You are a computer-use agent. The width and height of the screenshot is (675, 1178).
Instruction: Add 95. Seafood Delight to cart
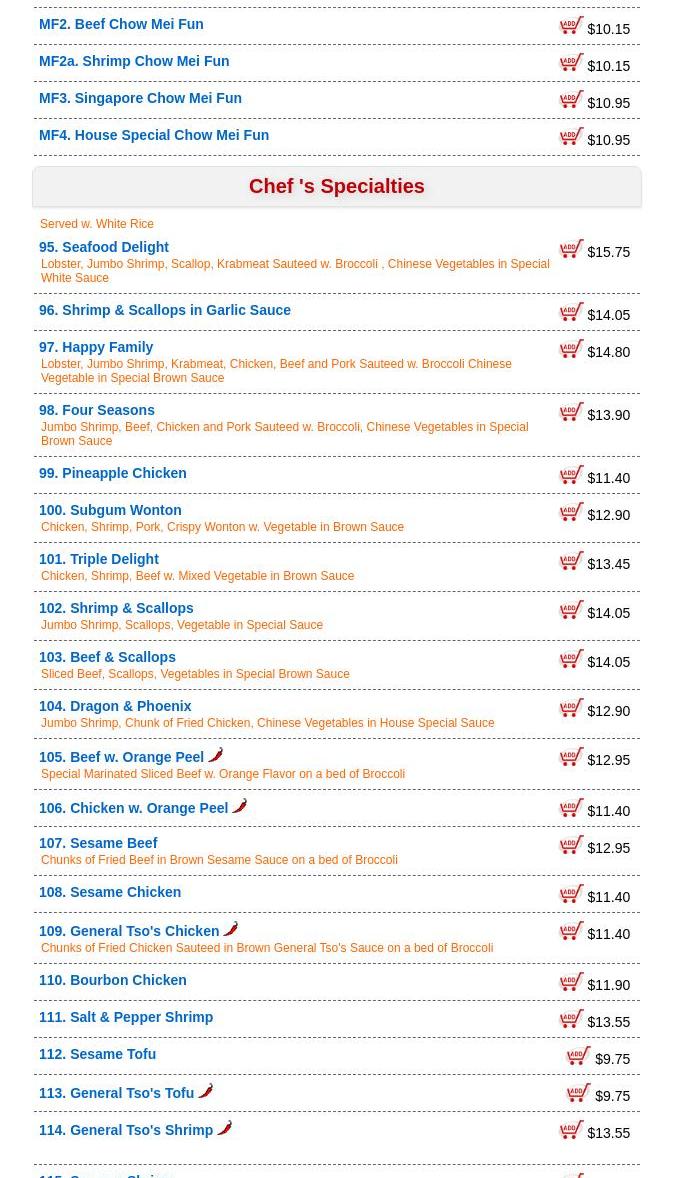572,248
